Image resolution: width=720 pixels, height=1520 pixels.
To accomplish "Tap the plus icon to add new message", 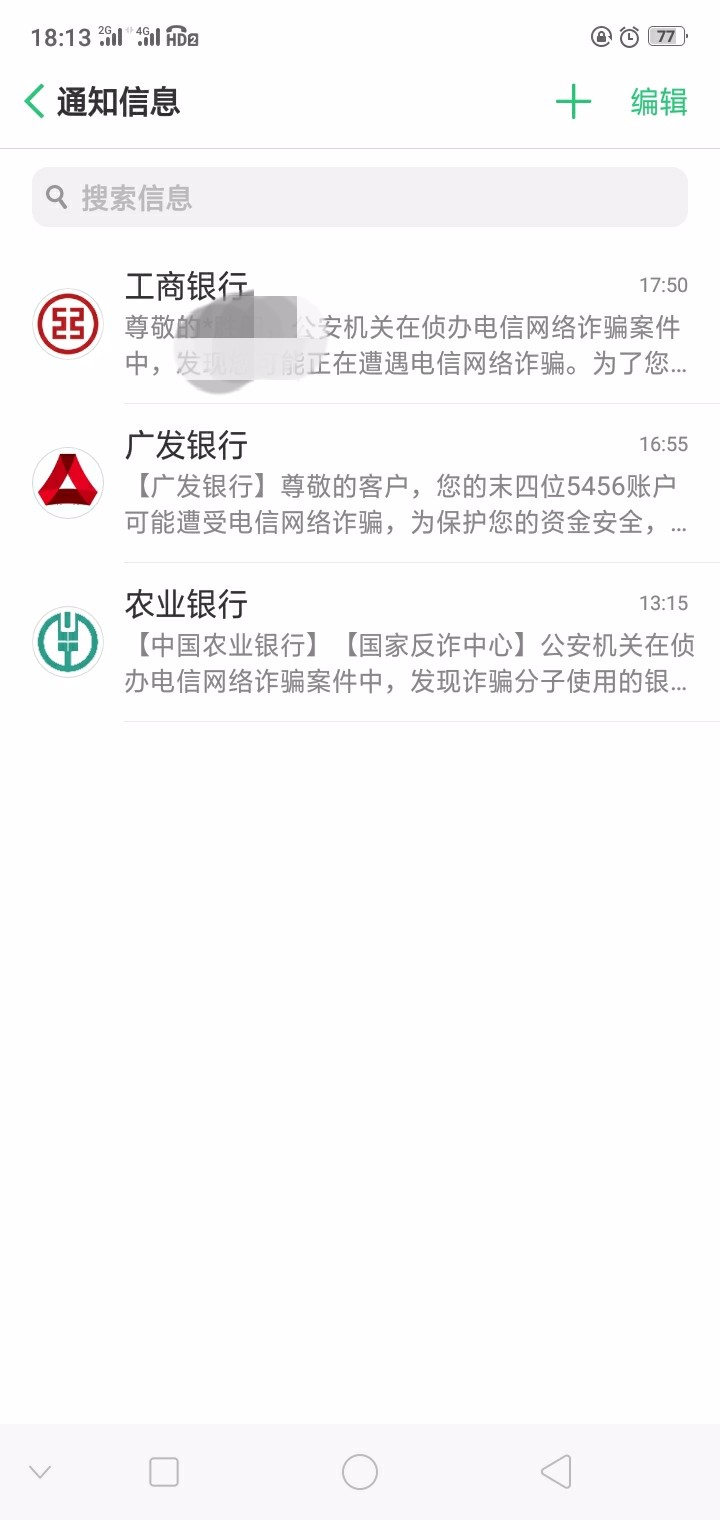I will click(x=573, y=102).
